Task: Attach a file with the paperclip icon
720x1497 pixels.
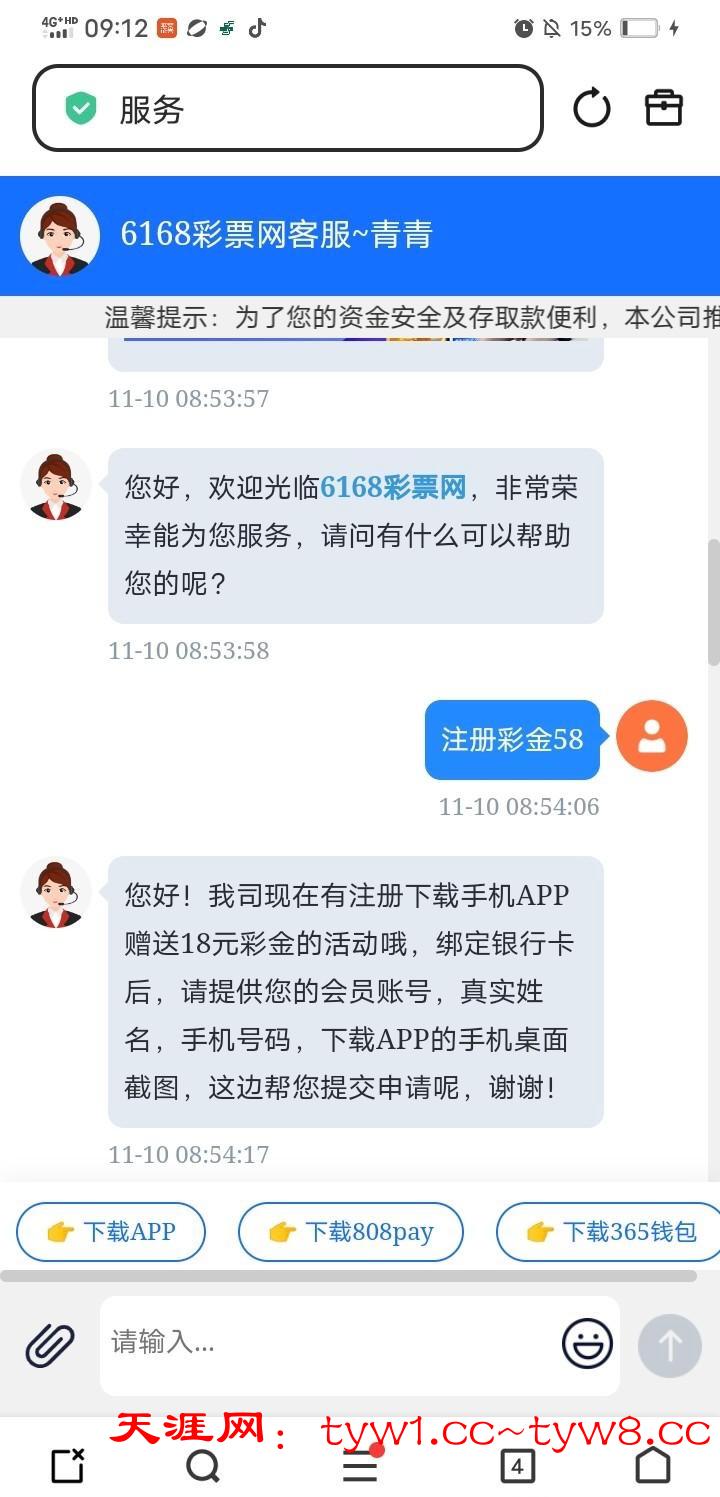Action: (x=50, y=1344)
